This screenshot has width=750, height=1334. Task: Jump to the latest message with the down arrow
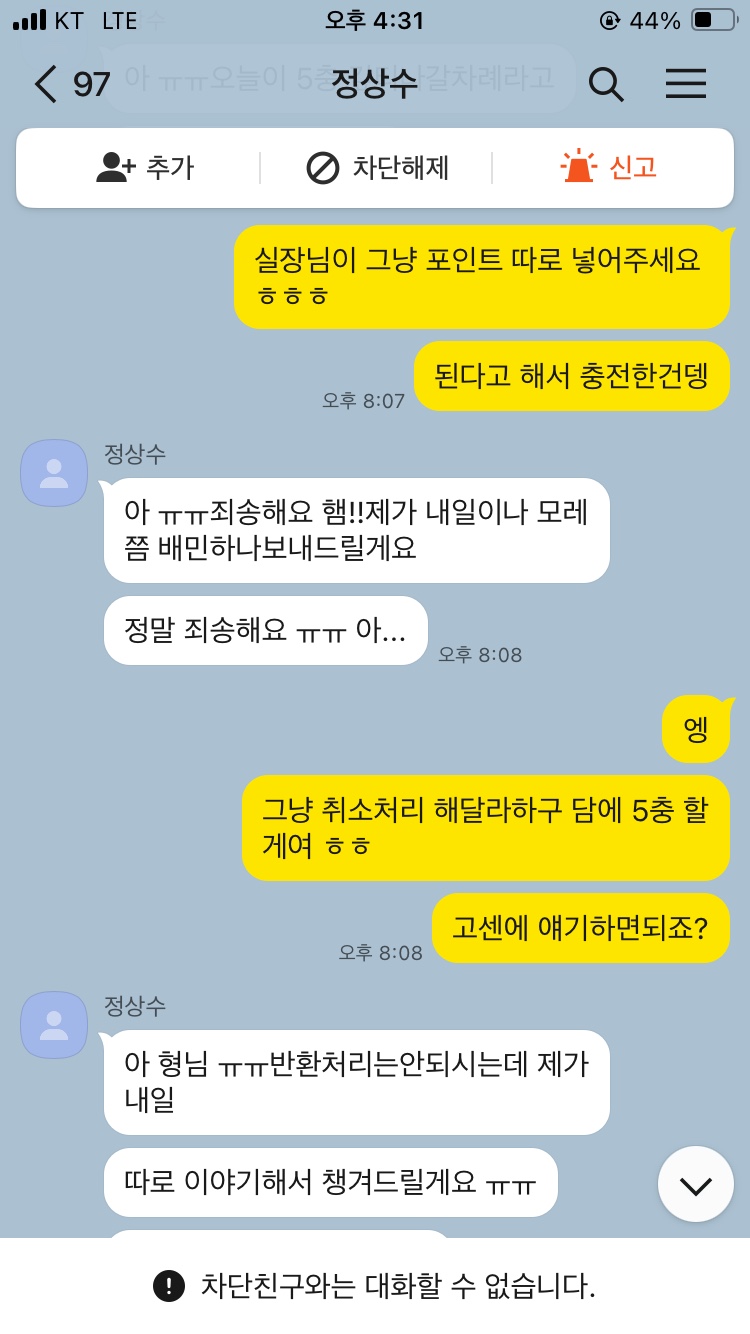(x=695, y=1185)
